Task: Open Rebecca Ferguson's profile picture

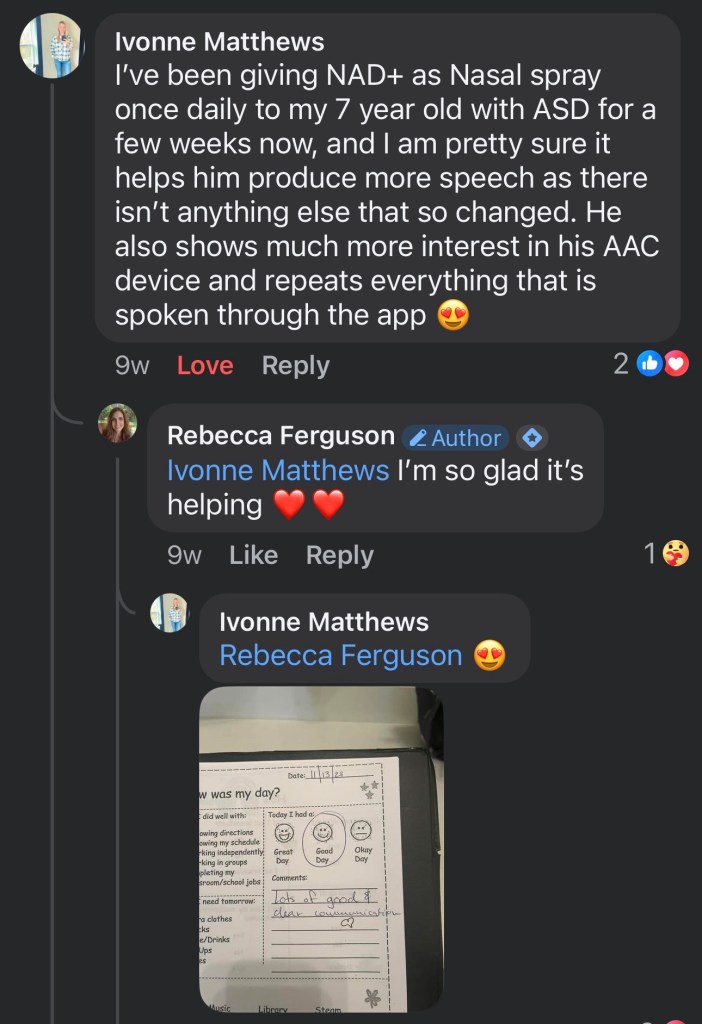Action: click(x=117, y=423)
